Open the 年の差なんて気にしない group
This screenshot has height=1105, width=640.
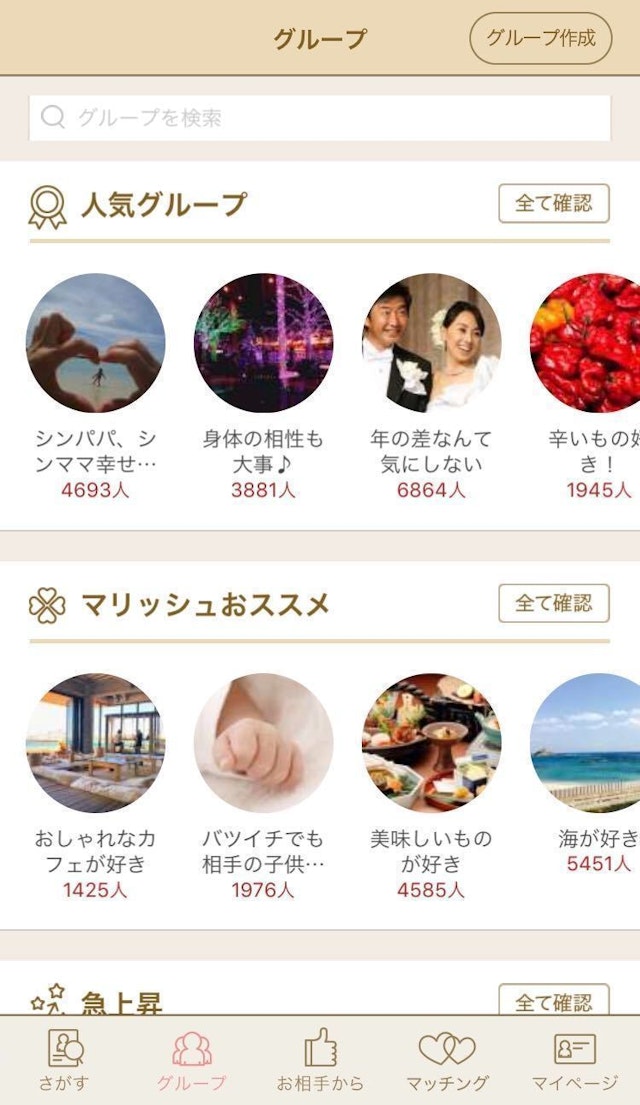[431, 343]
